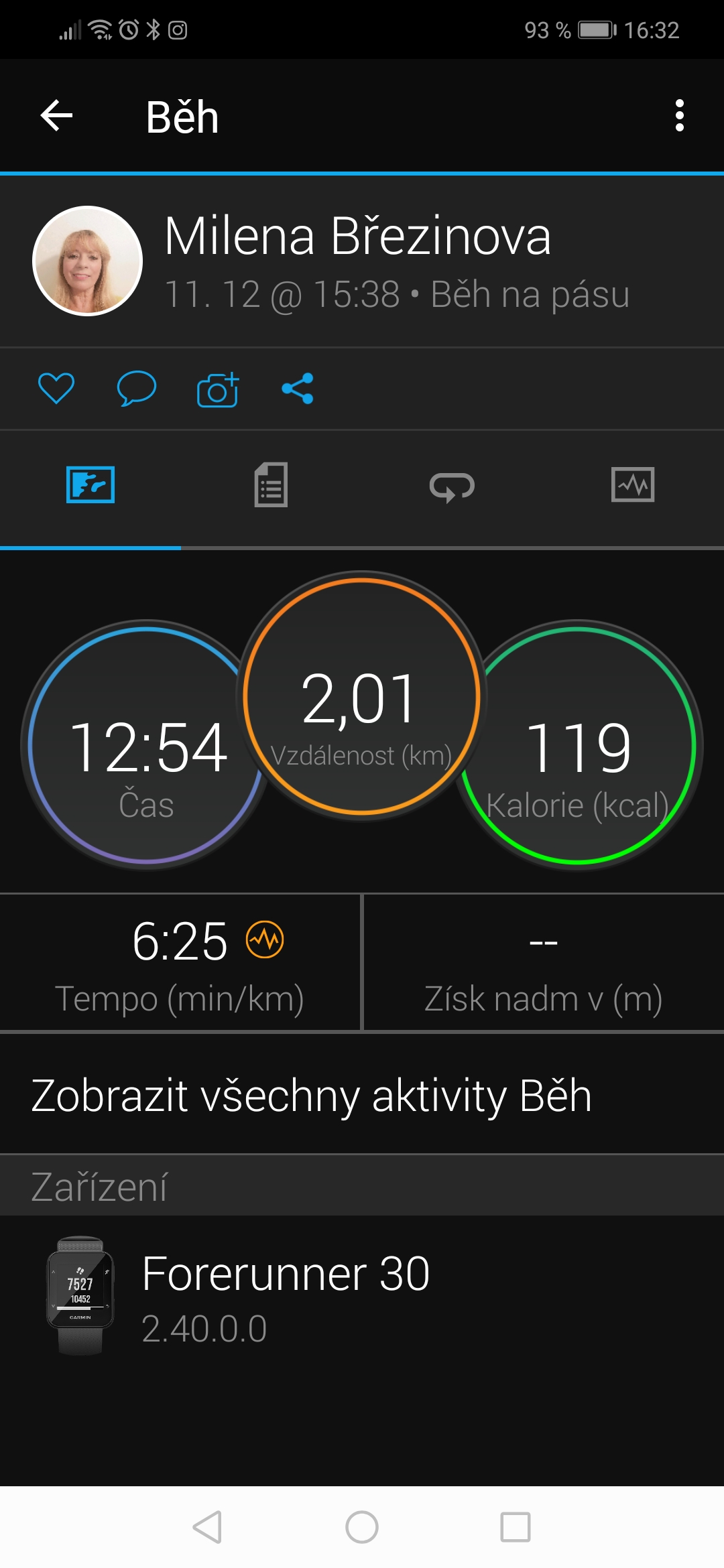The height and width of the screenshot is (1568, 724).
Task: Like this run with the heart icon
Action: pos(56,389)
